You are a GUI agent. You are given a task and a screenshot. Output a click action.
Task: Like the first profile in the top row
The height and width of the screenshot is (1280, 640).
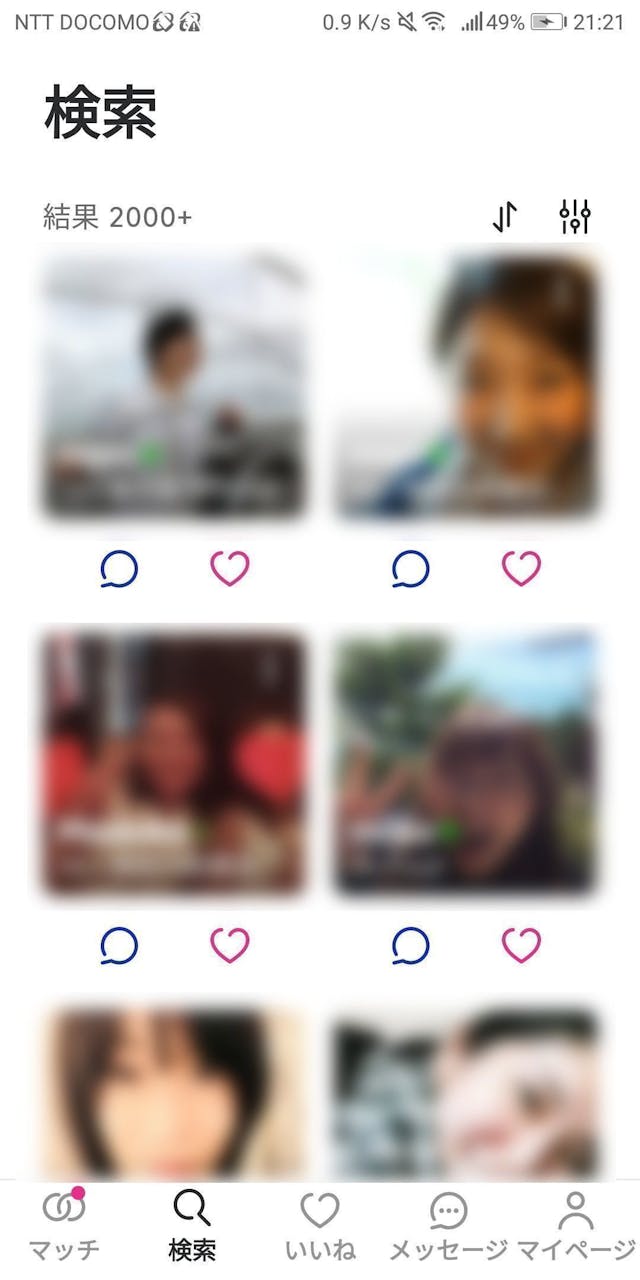(x=229, y=569)
